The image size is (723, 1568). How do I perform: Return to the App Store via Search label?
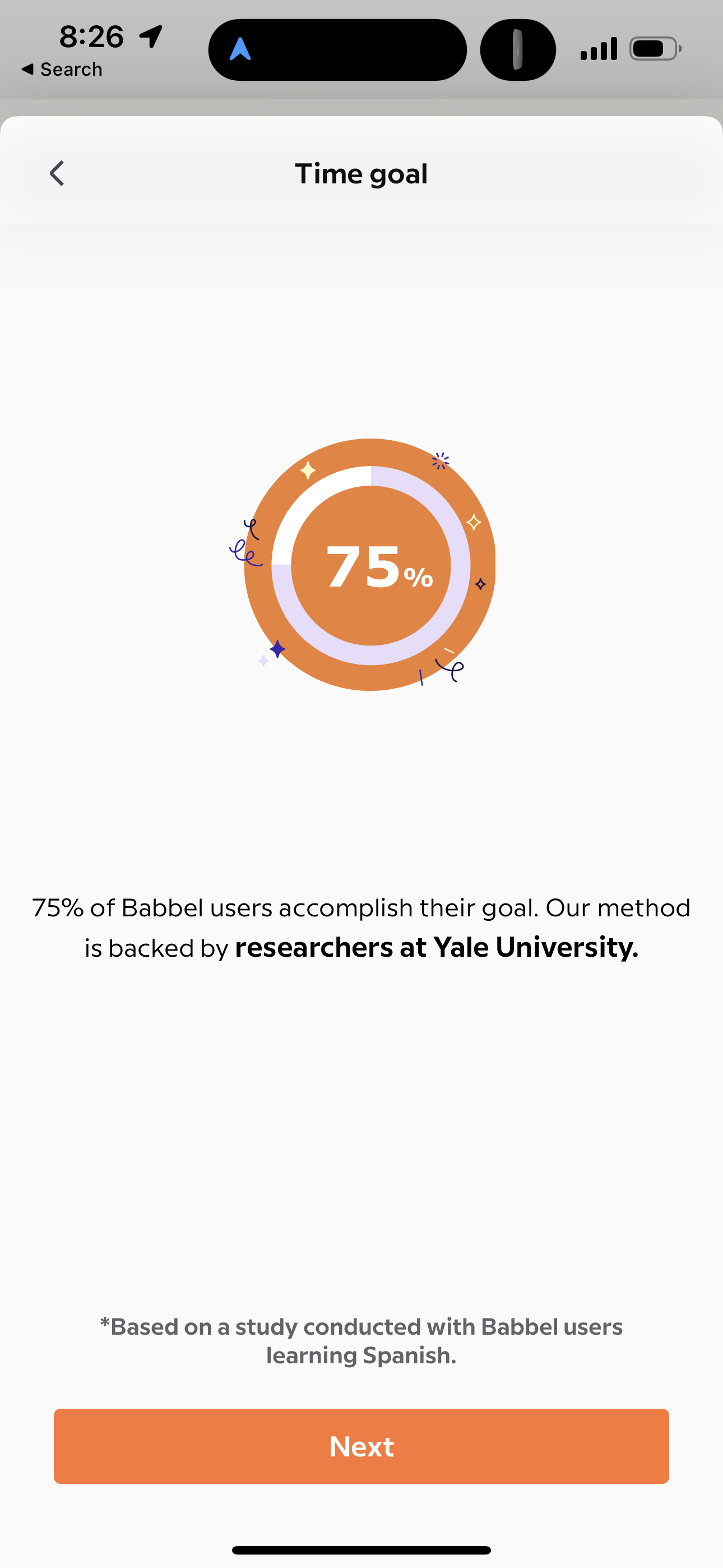coord(71,69)
